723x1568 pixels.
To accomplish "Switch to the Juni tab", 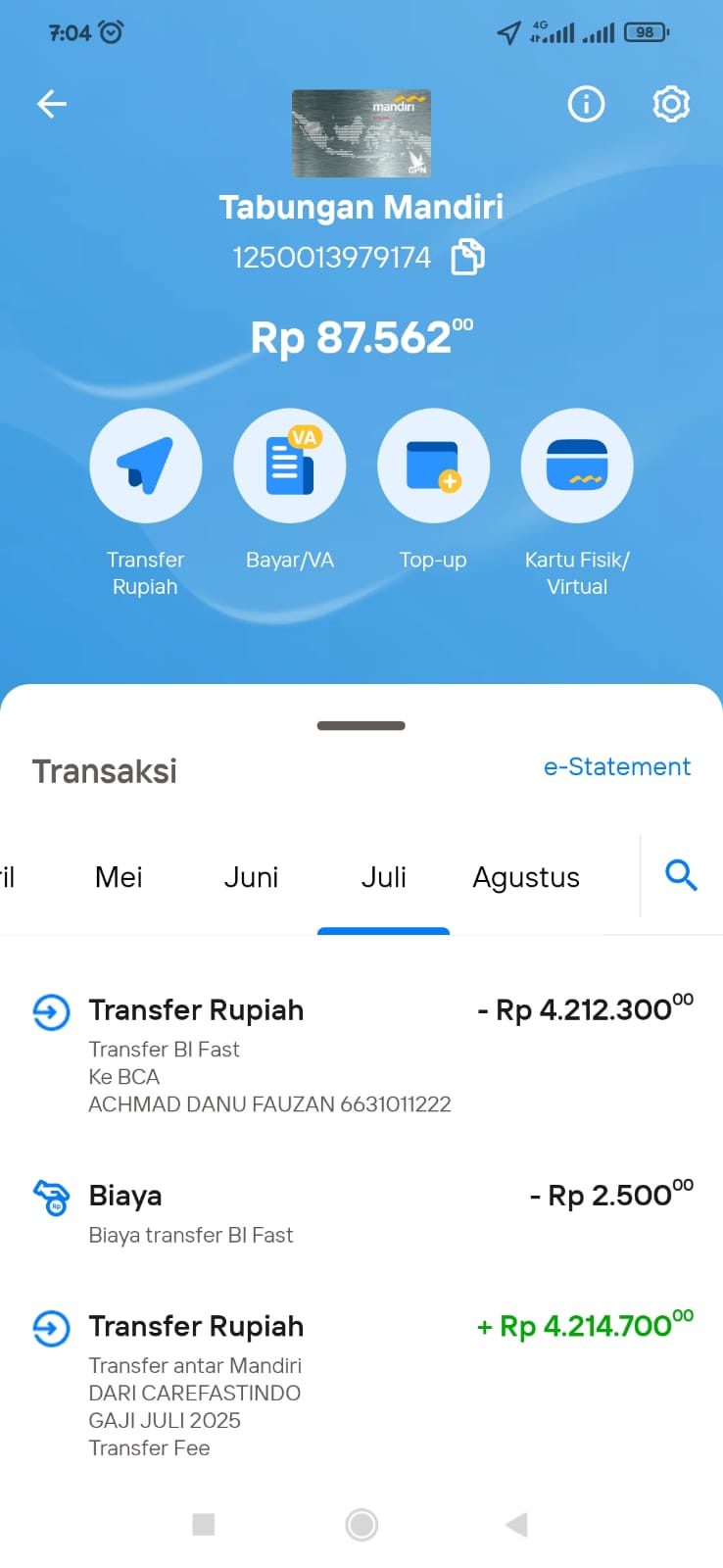I will pos(251,877).
